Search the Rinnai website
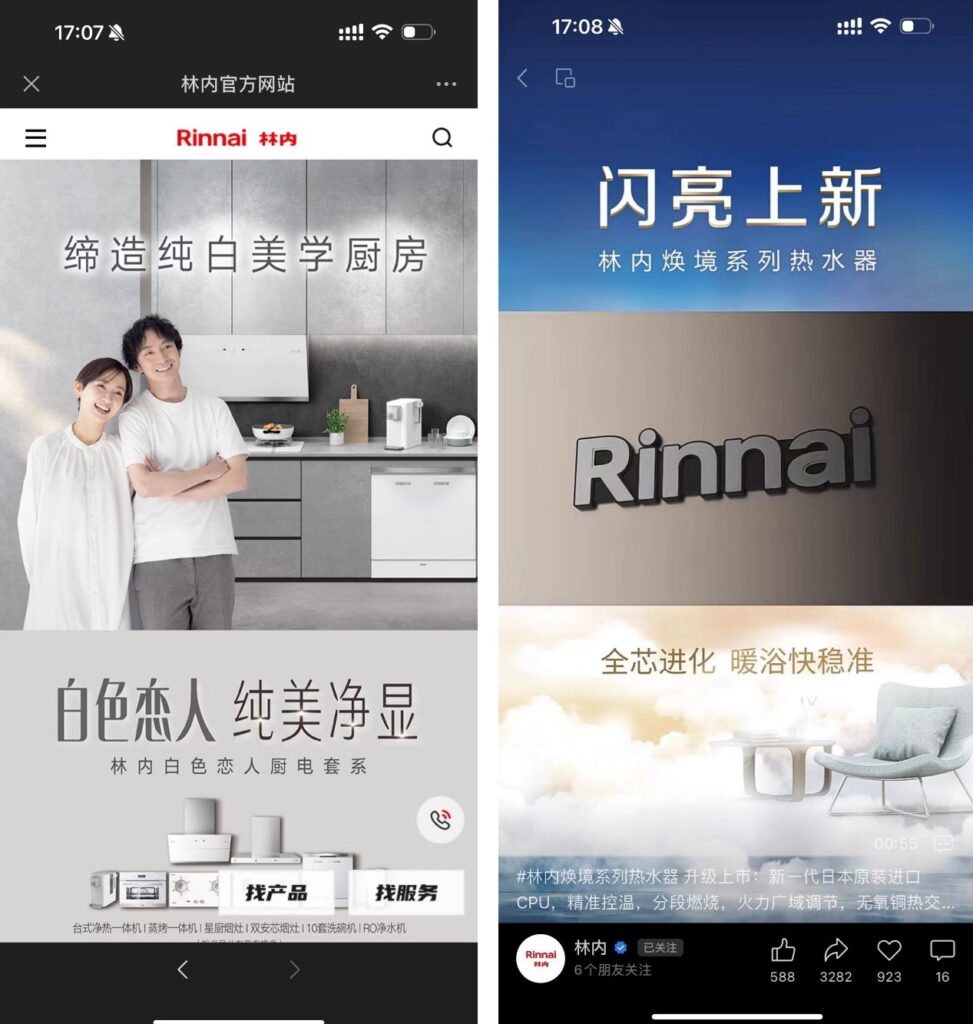 (x=442, y=138)
